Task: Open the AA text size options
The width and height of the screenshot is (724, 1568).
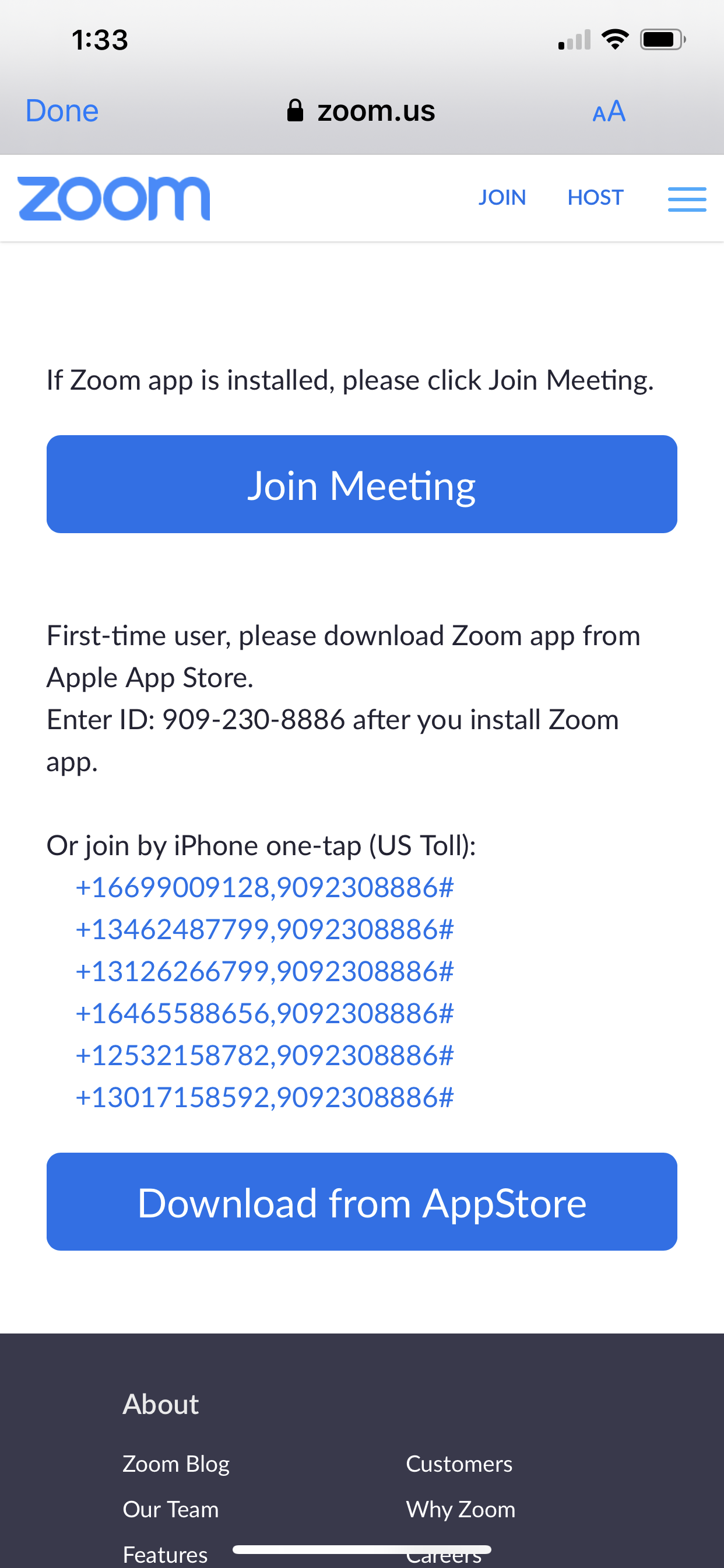Action: [609, 111]
